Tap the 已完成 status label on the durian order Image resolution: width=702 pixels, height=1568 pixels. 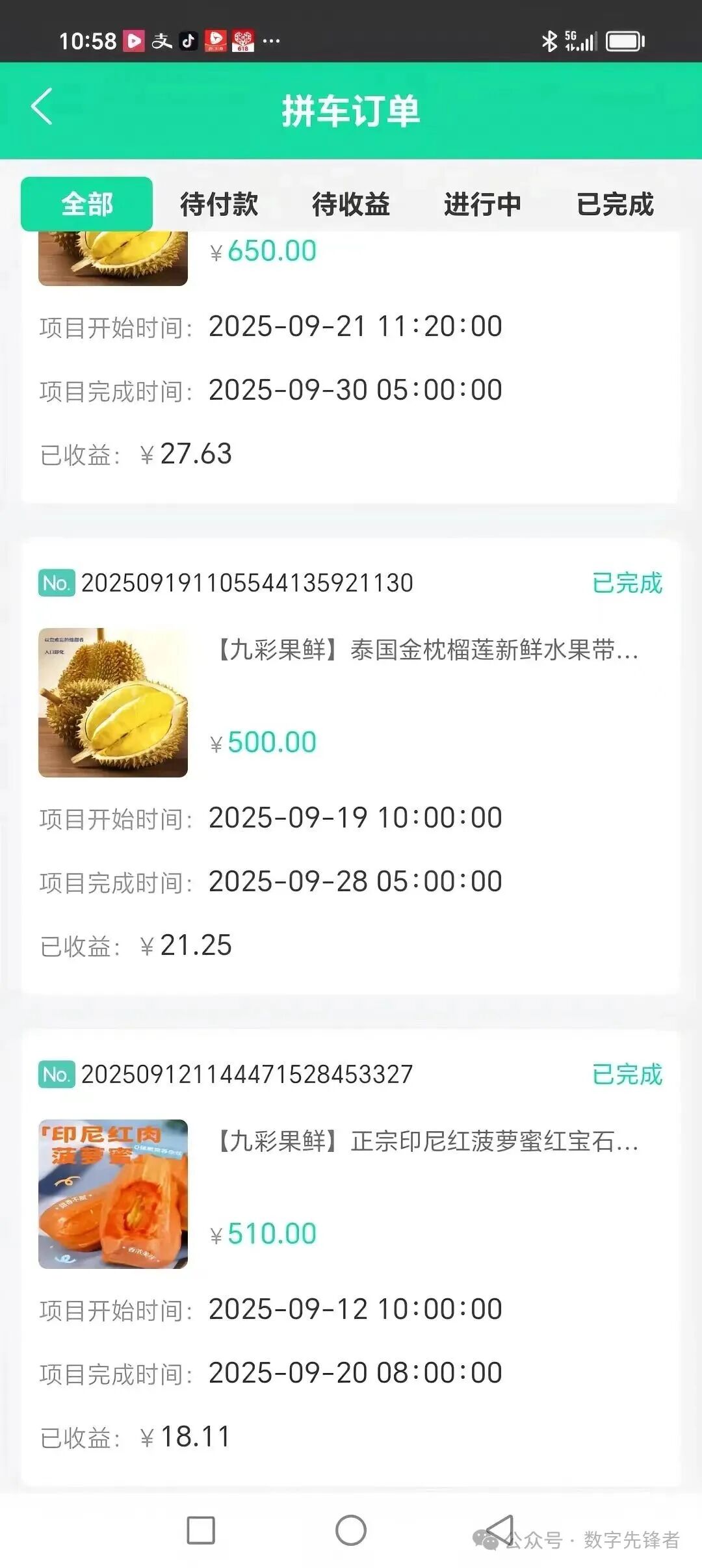(627, 583)
